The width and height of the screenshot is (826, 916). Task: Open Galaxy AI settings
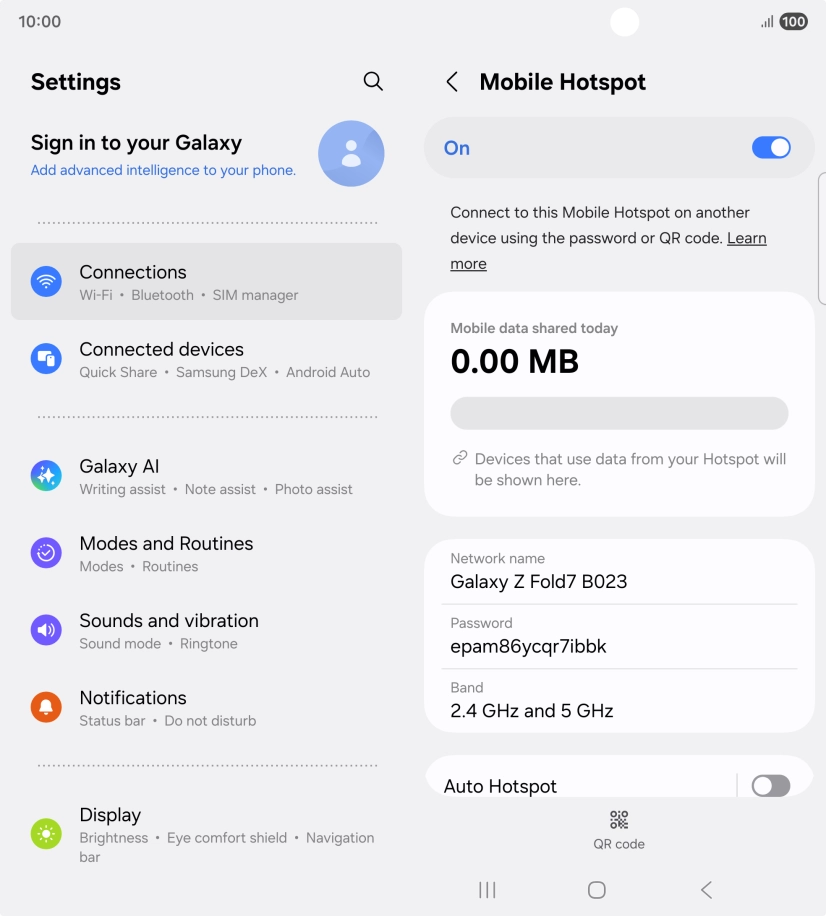(206, 476)
